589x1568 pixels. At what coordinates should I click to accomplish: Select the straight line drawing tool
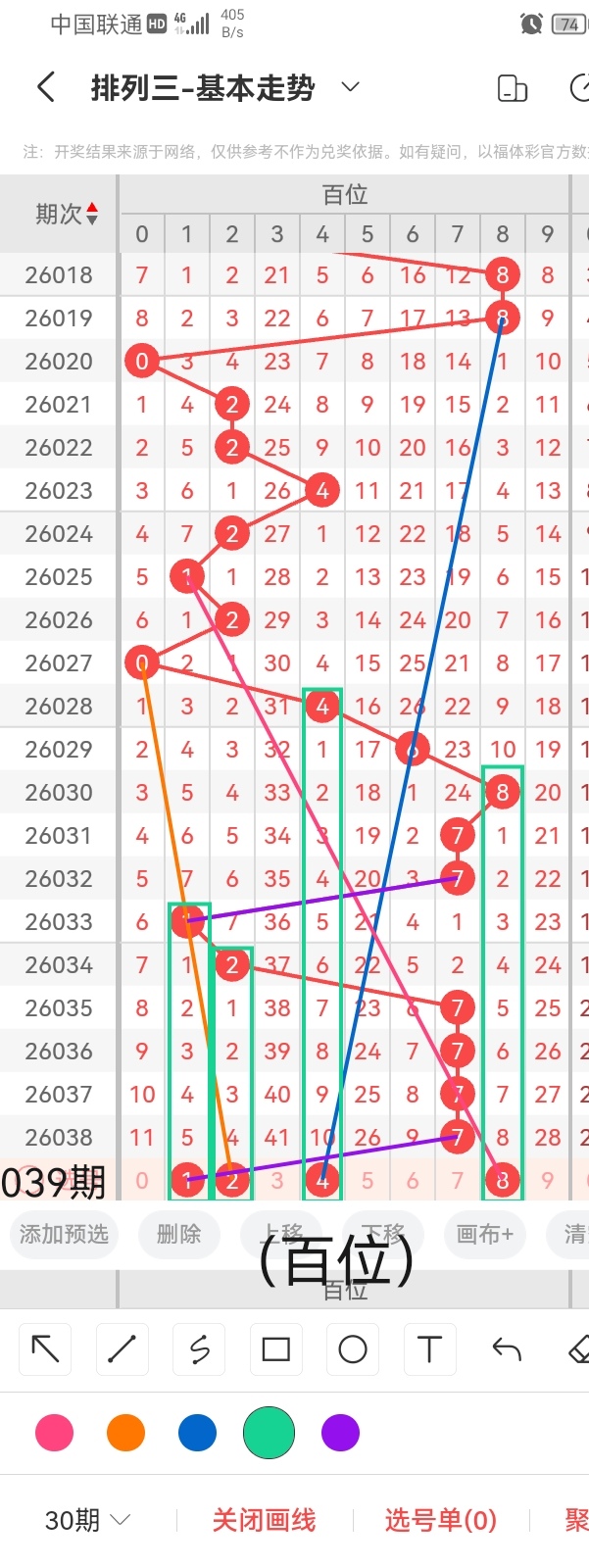coord(122,1349)
